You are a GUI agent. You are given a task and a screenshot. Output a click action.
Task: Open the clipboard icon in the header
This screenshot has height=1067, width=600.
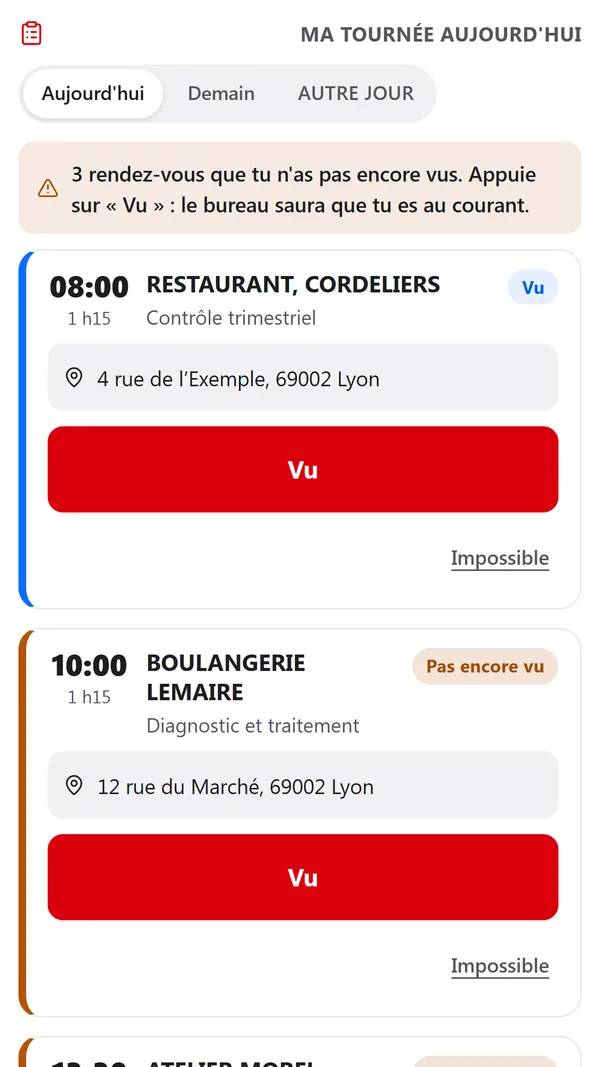[32, 33]
